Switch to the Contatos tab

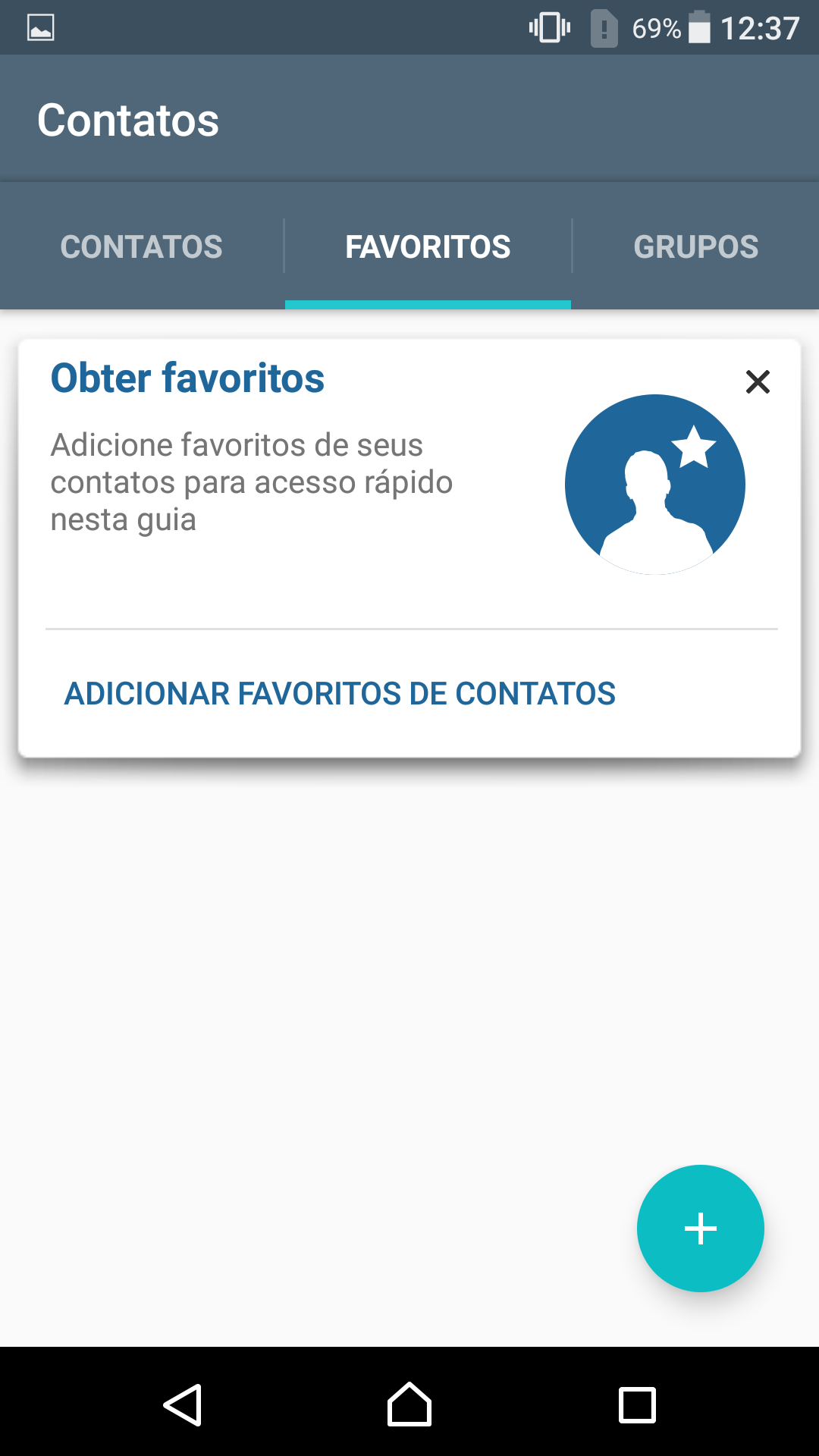142,246
